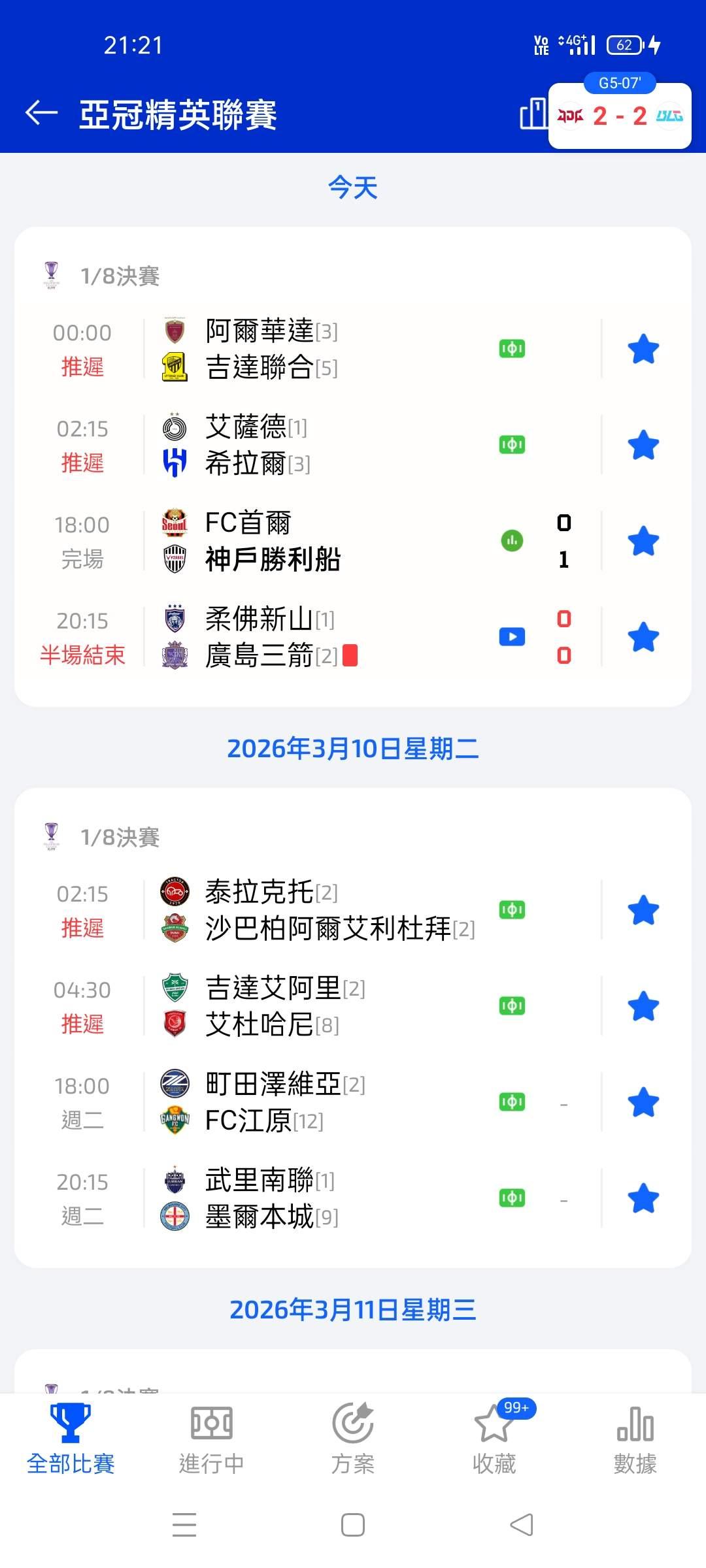Open stats icon for FC首爾 vs 神戶勝利船
Image resolution: width=706 pixels, height=1568 pixels.
point(512,541)
